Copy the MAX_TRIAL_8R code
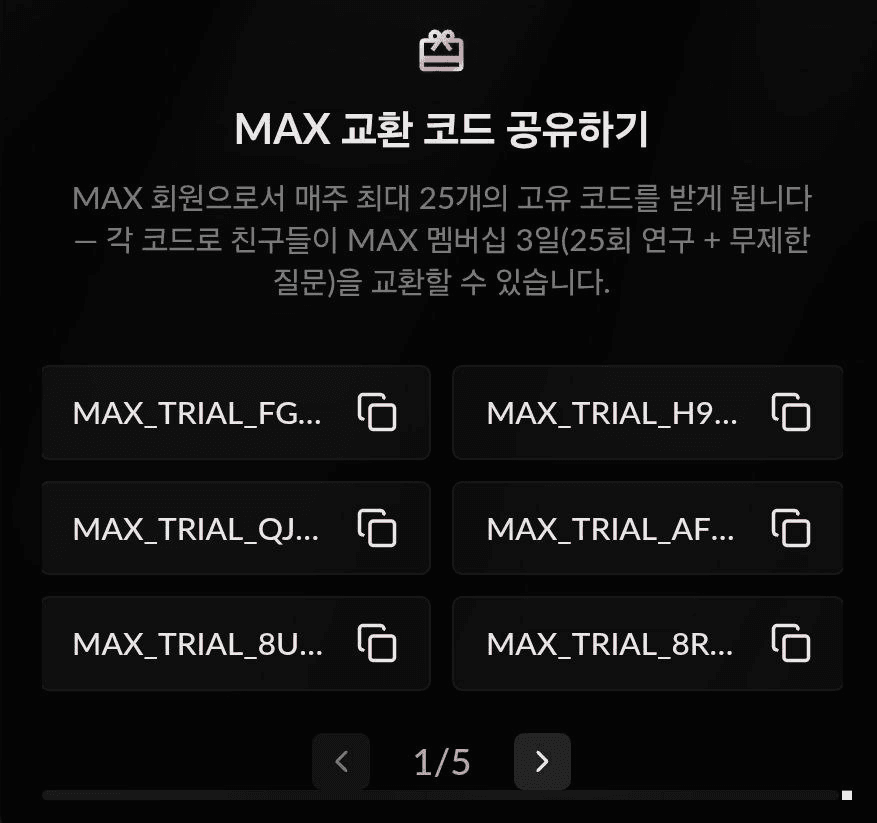The height and width of the screenshot is (823, 877). tap(790, 643)
